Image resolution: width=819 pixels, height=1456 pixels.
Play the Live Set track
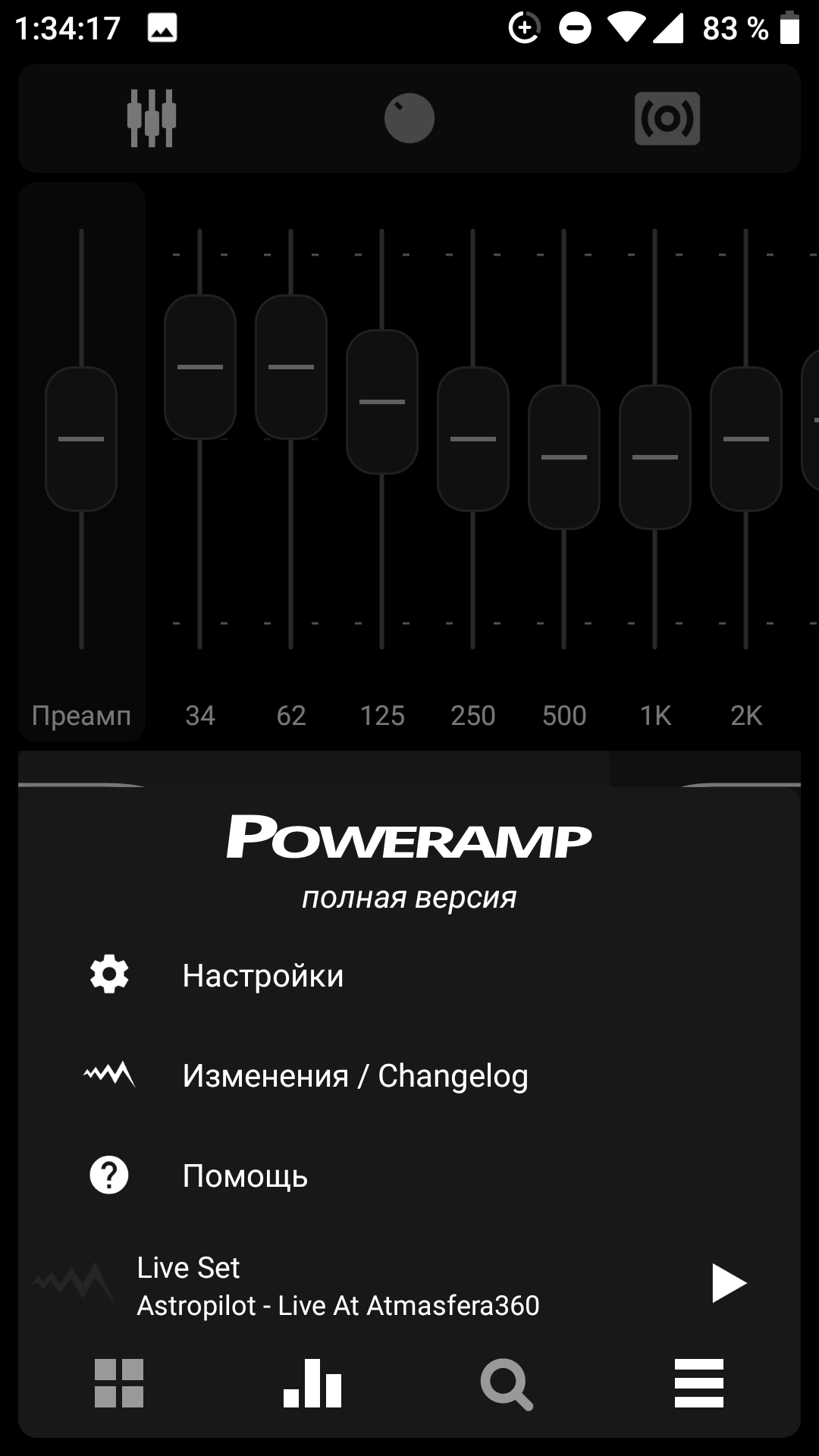729,1283
